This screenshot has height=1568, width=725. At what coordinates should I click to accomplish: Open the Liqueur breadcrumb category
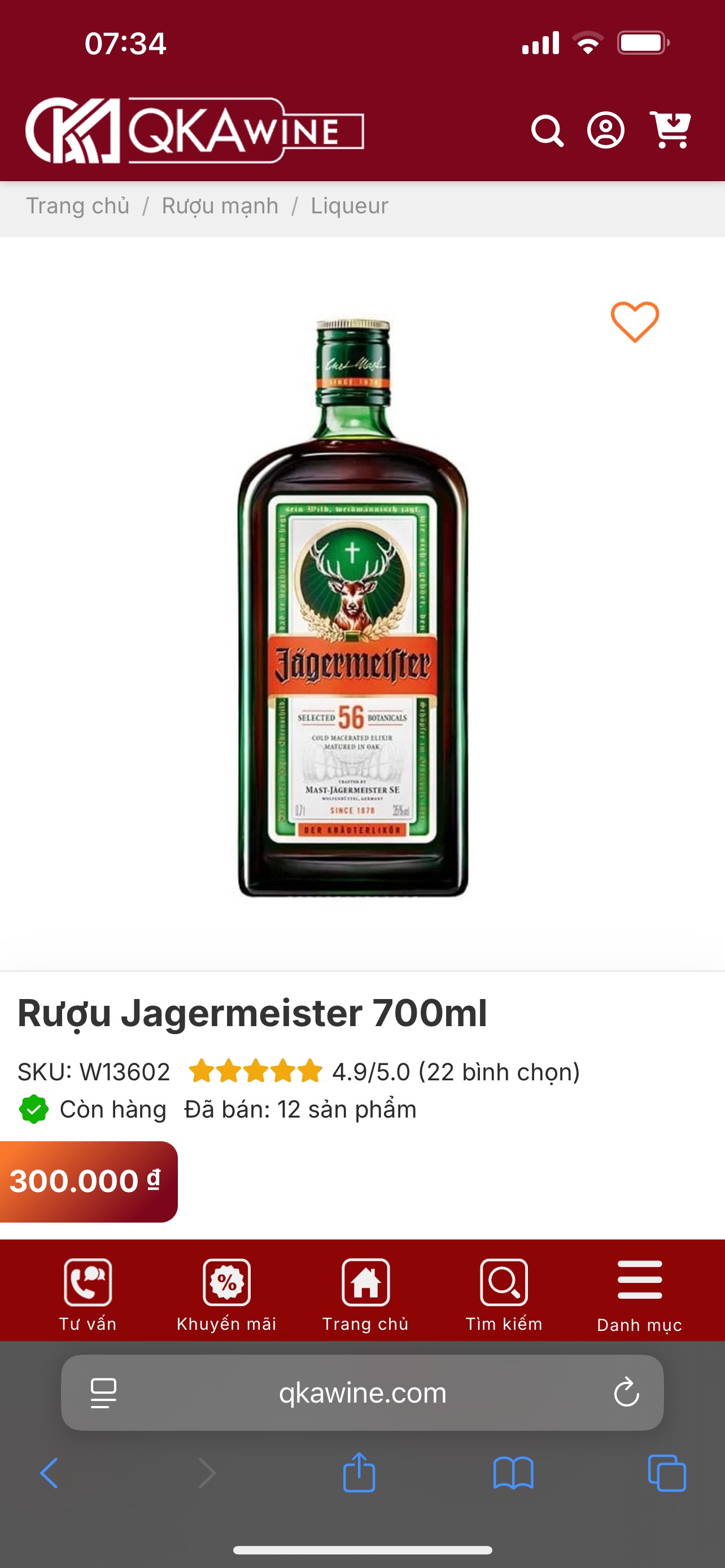point(350,206)
